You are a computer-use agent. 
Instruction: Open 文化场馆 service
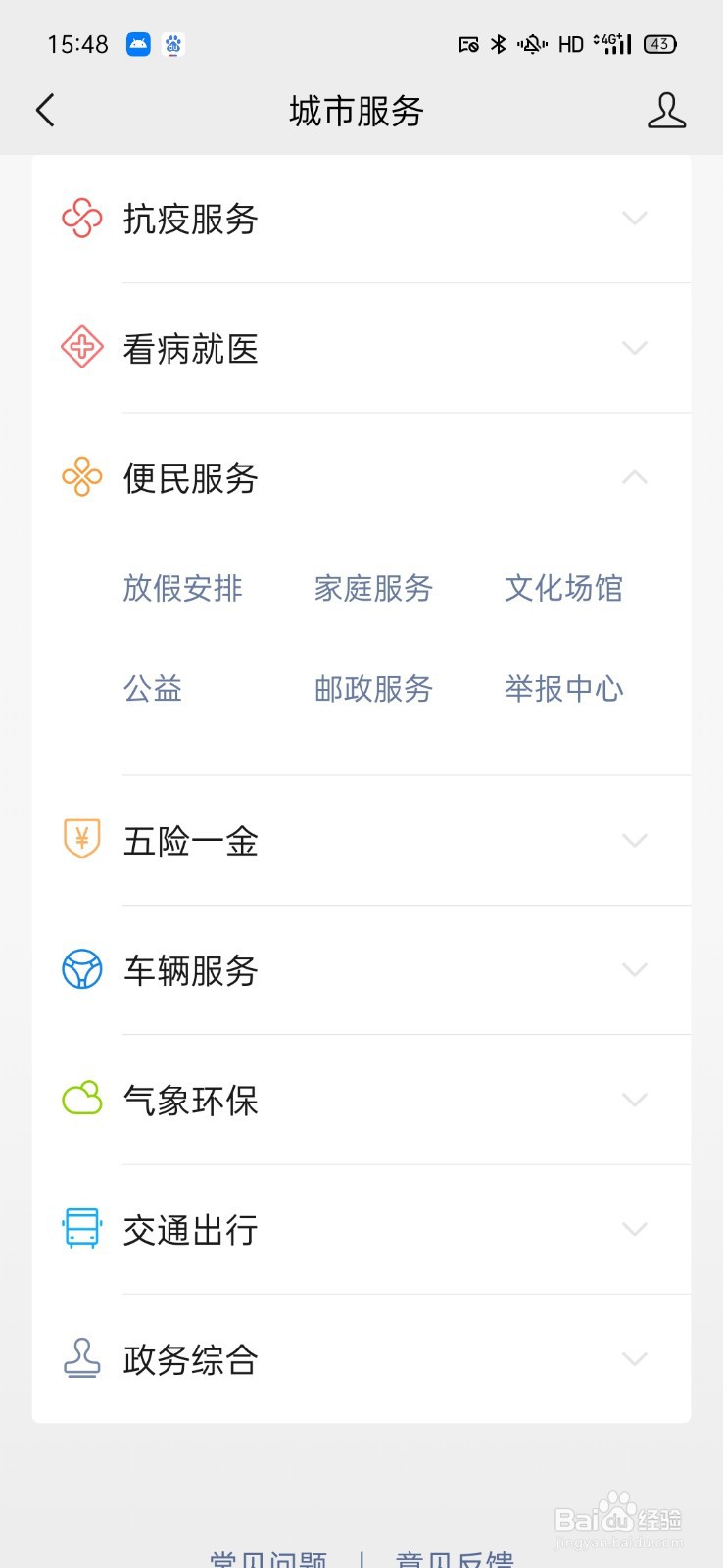click(x=563, y=588)
